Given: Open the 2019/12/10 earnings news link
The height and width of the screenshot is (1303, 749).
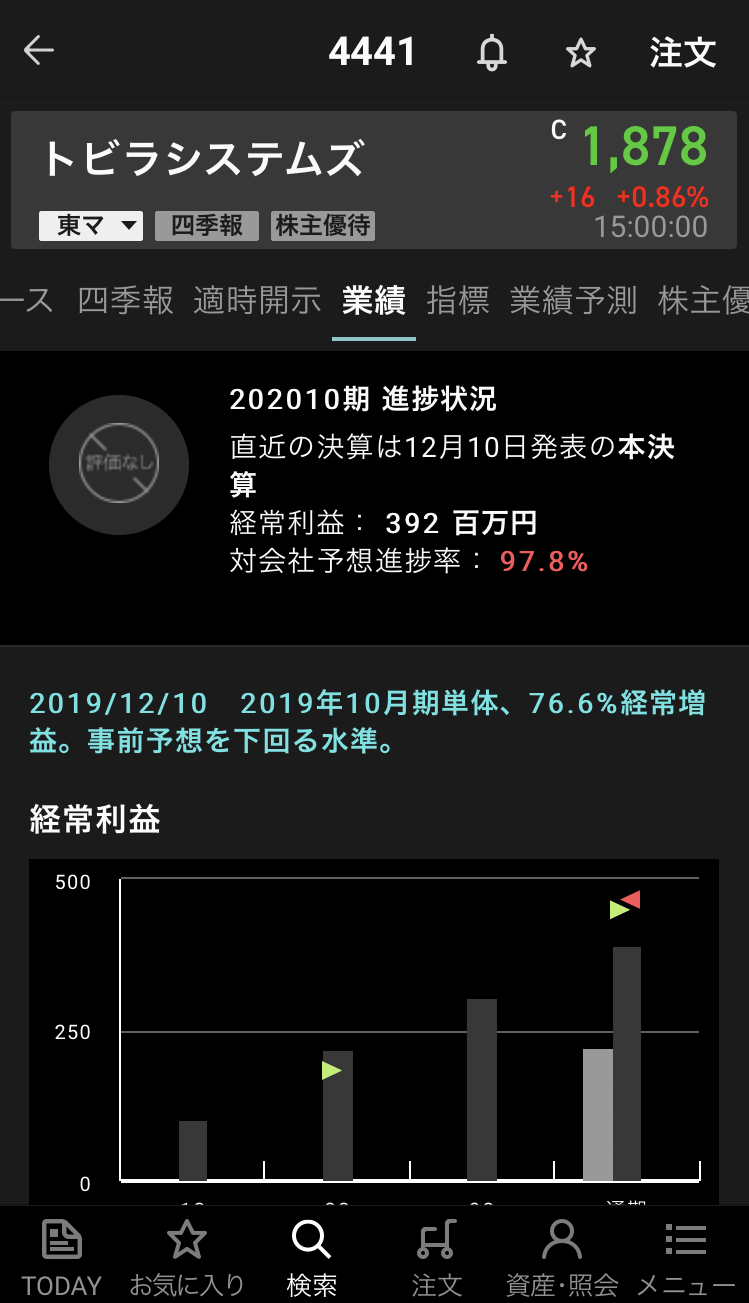Looking at the screenshot, I should point(367,722).
